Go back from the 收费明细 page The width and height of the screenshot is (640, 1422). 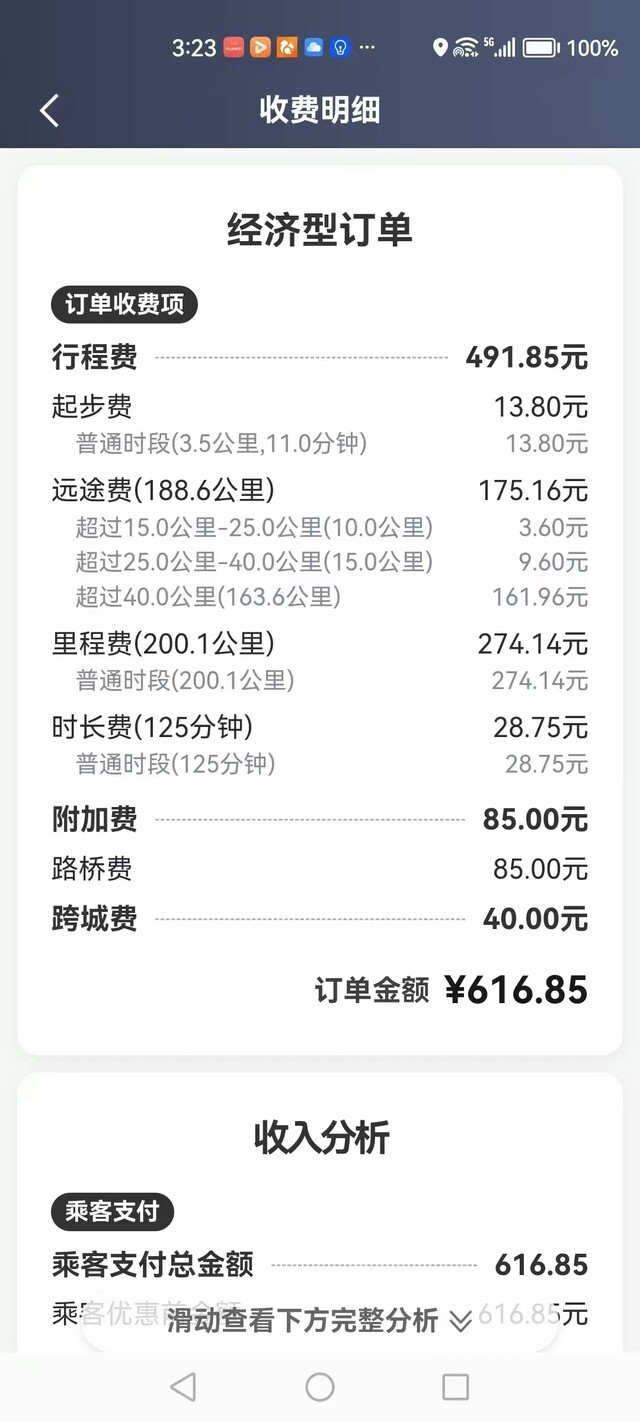pos(49,110)
